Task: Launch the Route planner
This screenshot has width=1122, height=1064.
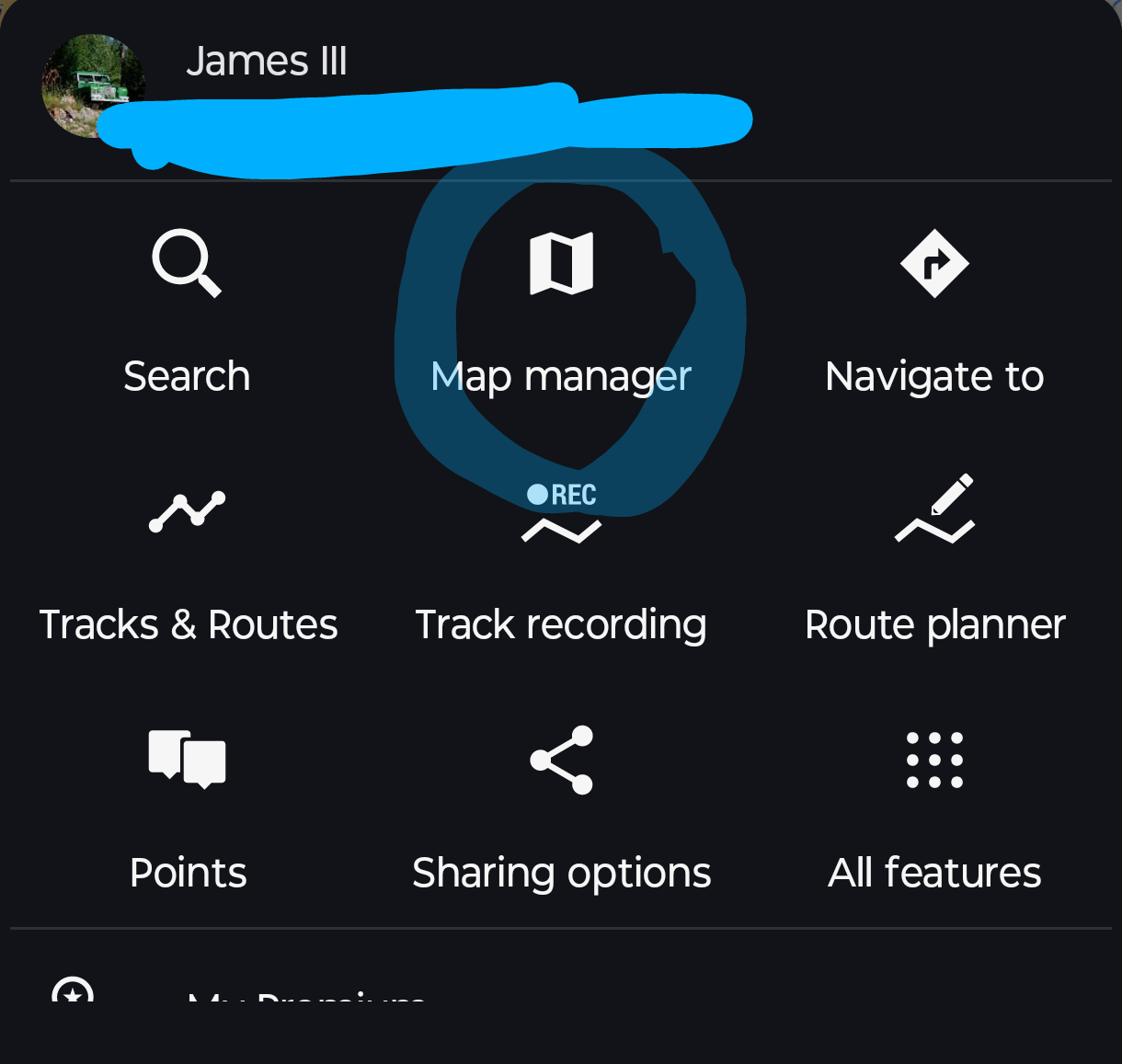Action: (x=934, y=560)
